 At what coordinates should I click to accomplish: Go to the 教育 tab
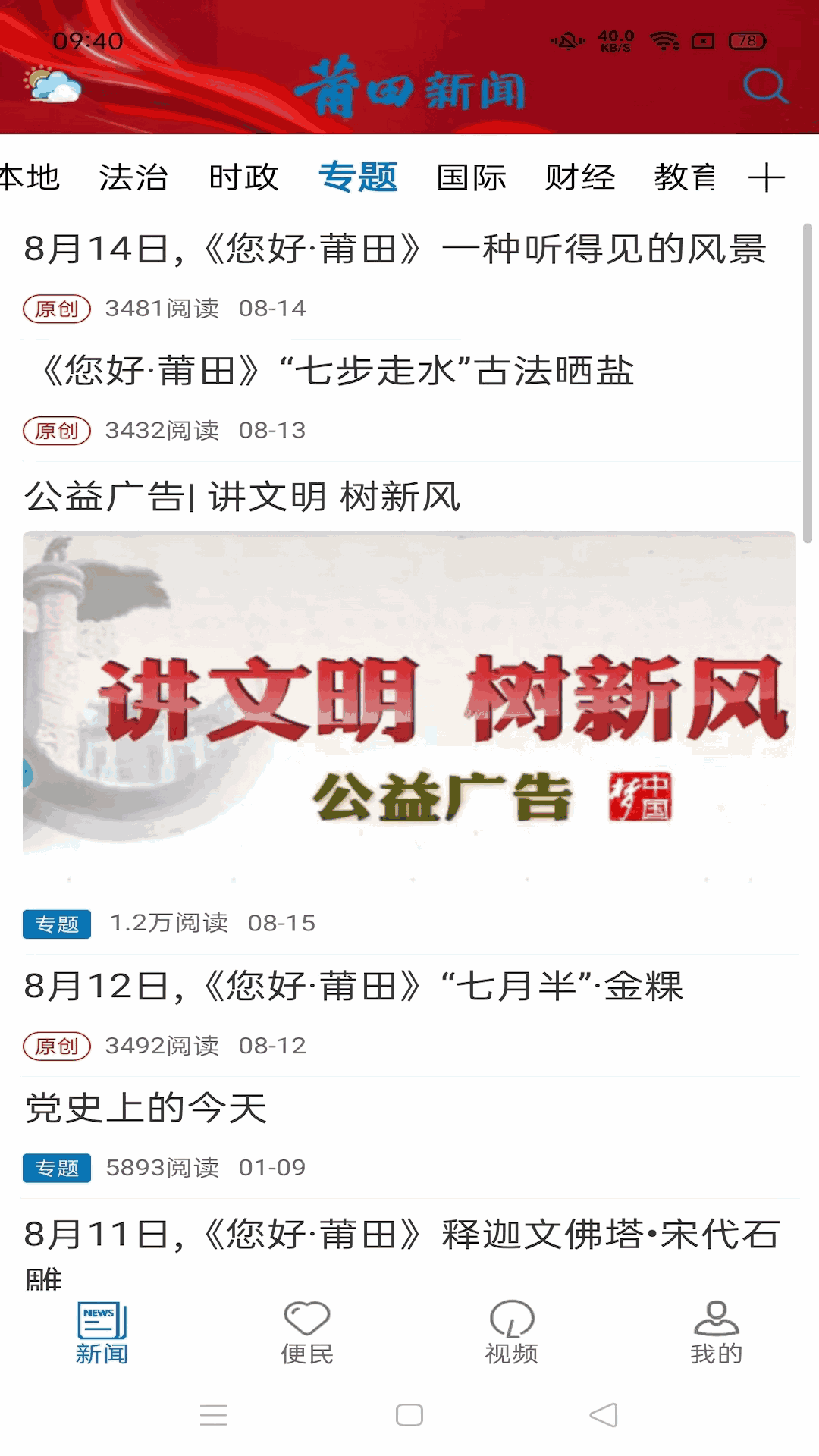[684, 178]
